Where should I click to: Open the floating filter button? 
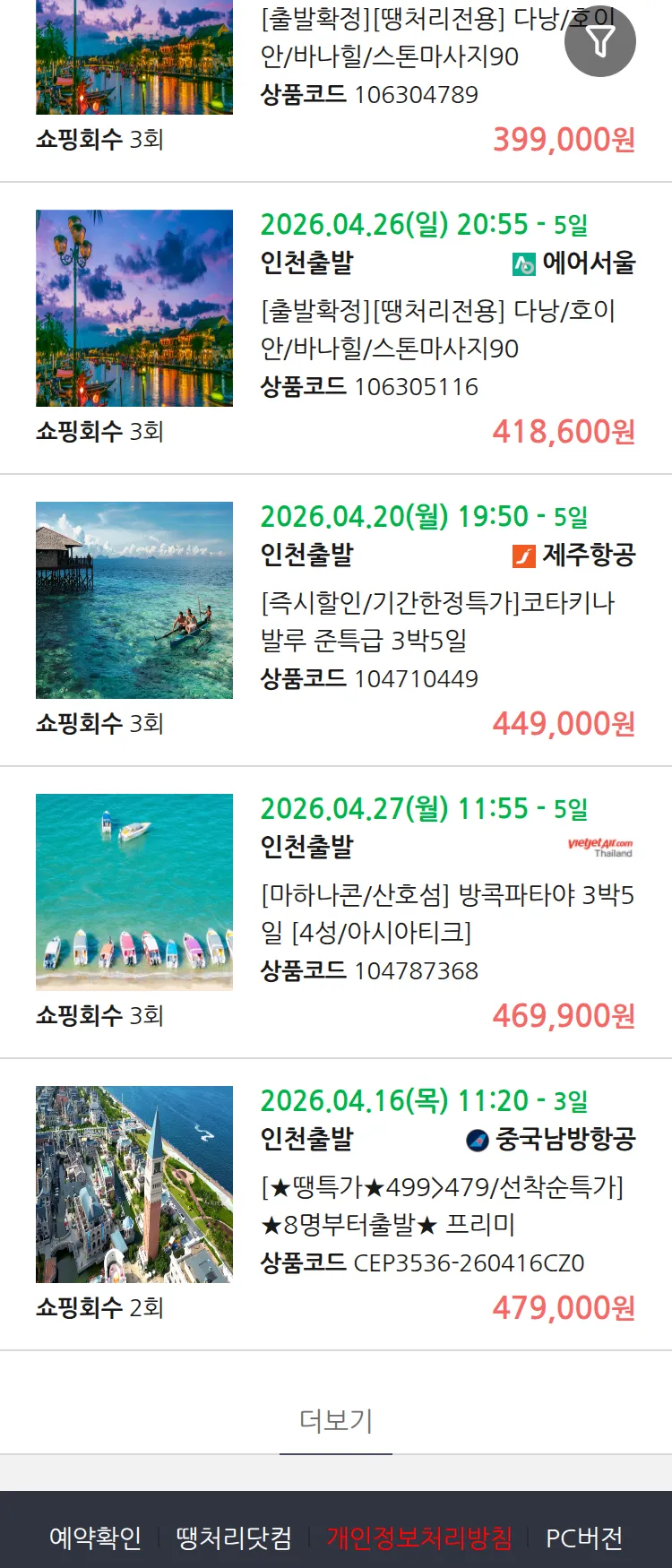coord(599,41)
